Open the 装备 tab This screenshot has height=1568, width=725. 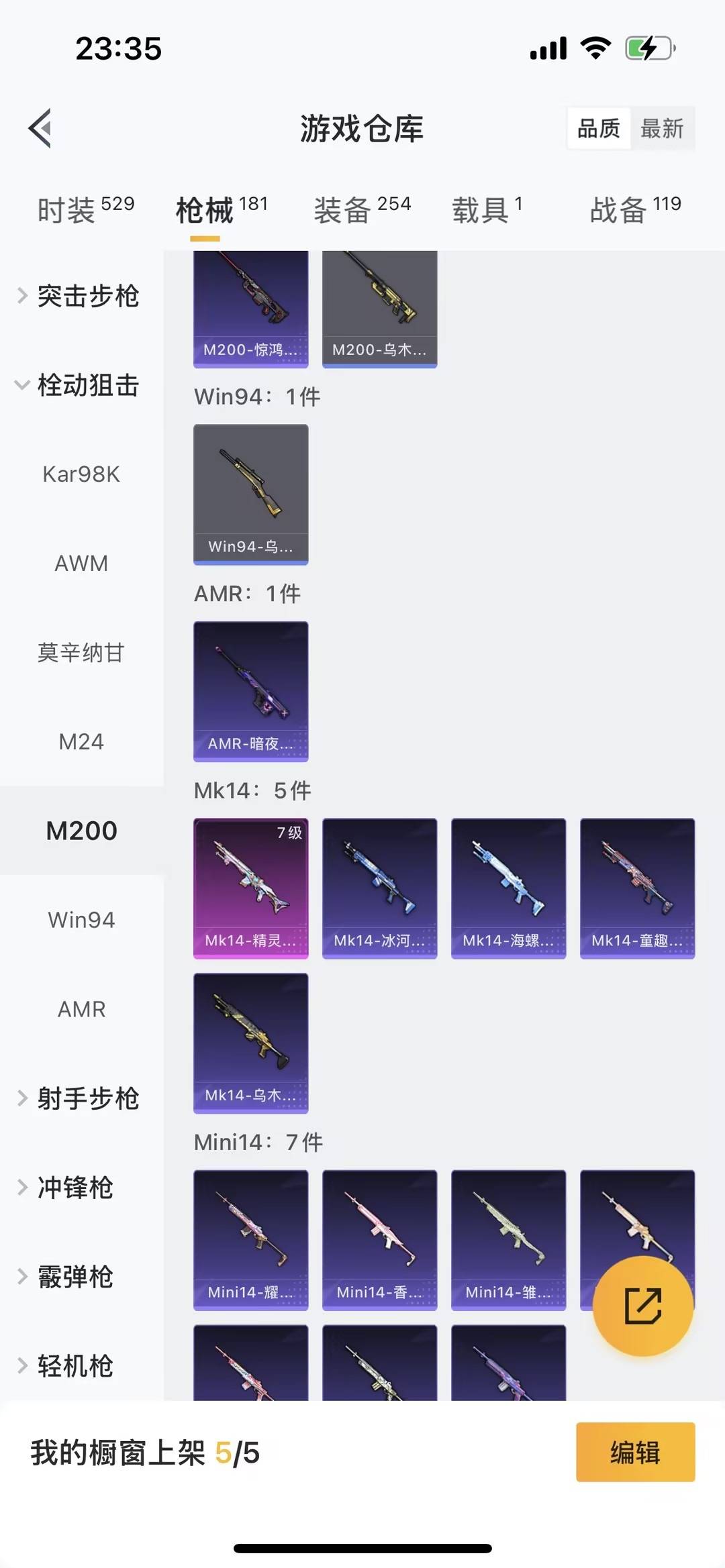point(362,210)
